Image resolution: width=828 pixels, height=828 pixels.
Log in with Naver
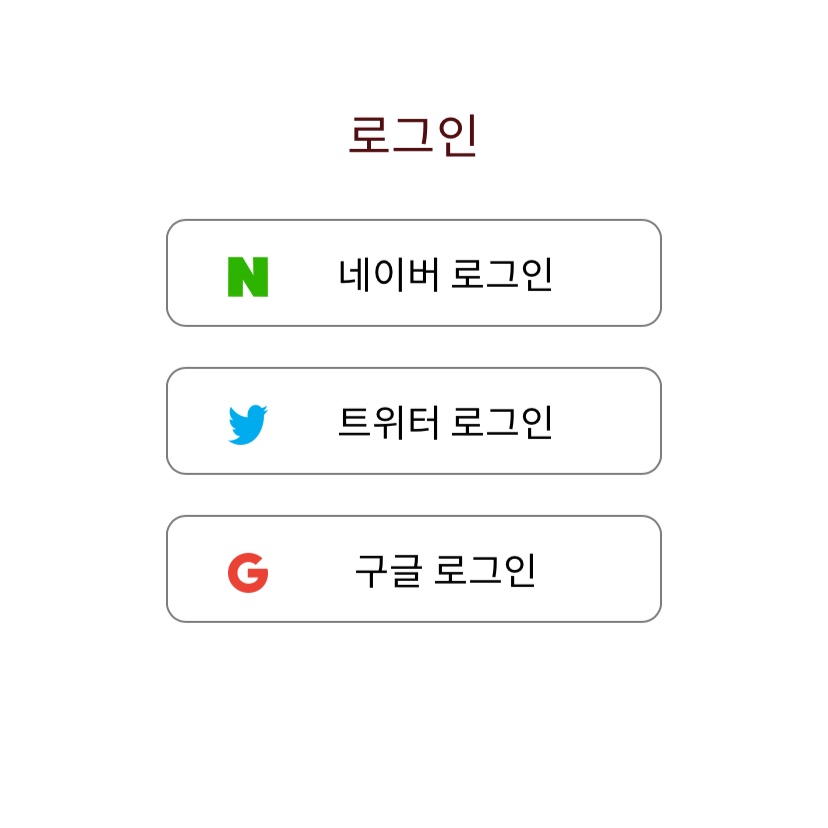click(413, 273)
